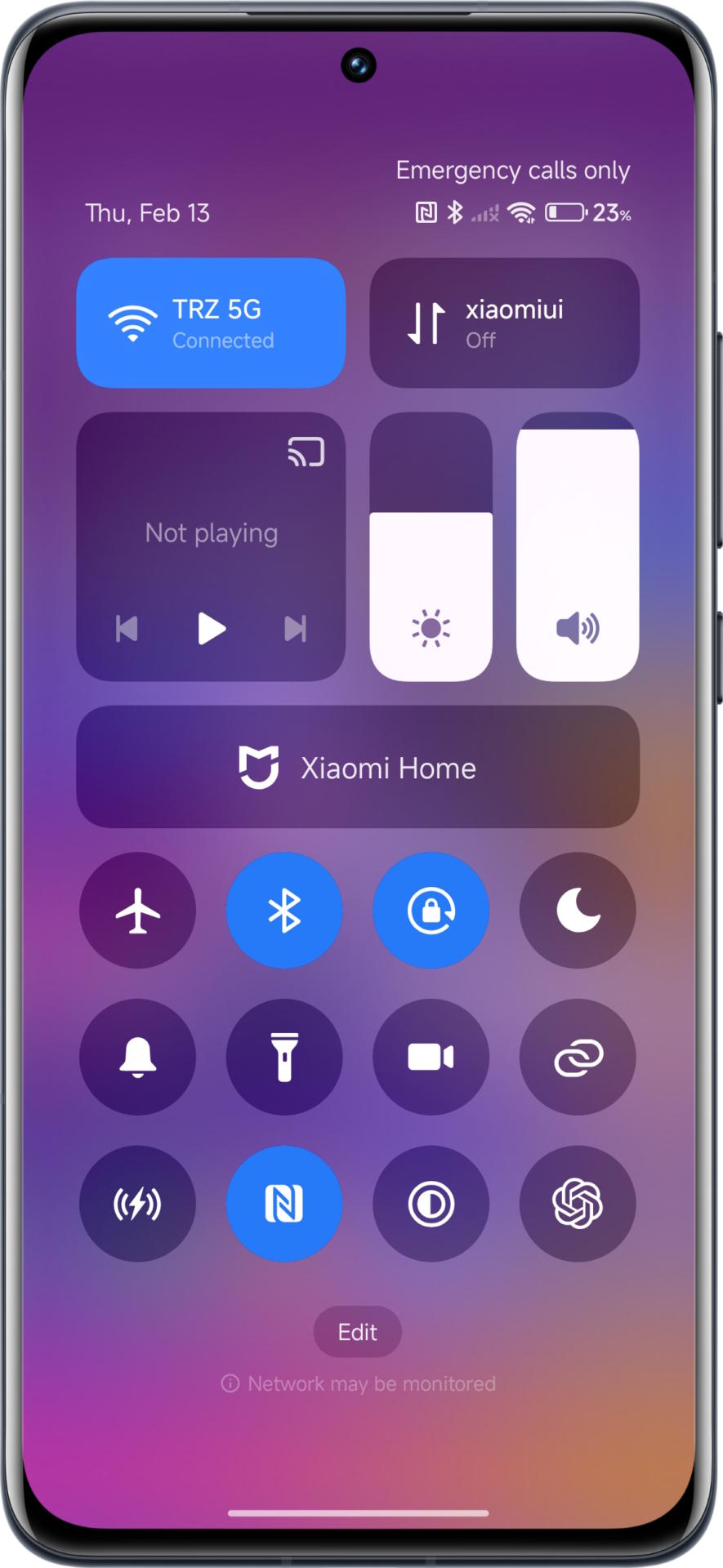Viewport: 723px width, 1568px height.
Task: Skip to next track
Action: click(295, 629)
